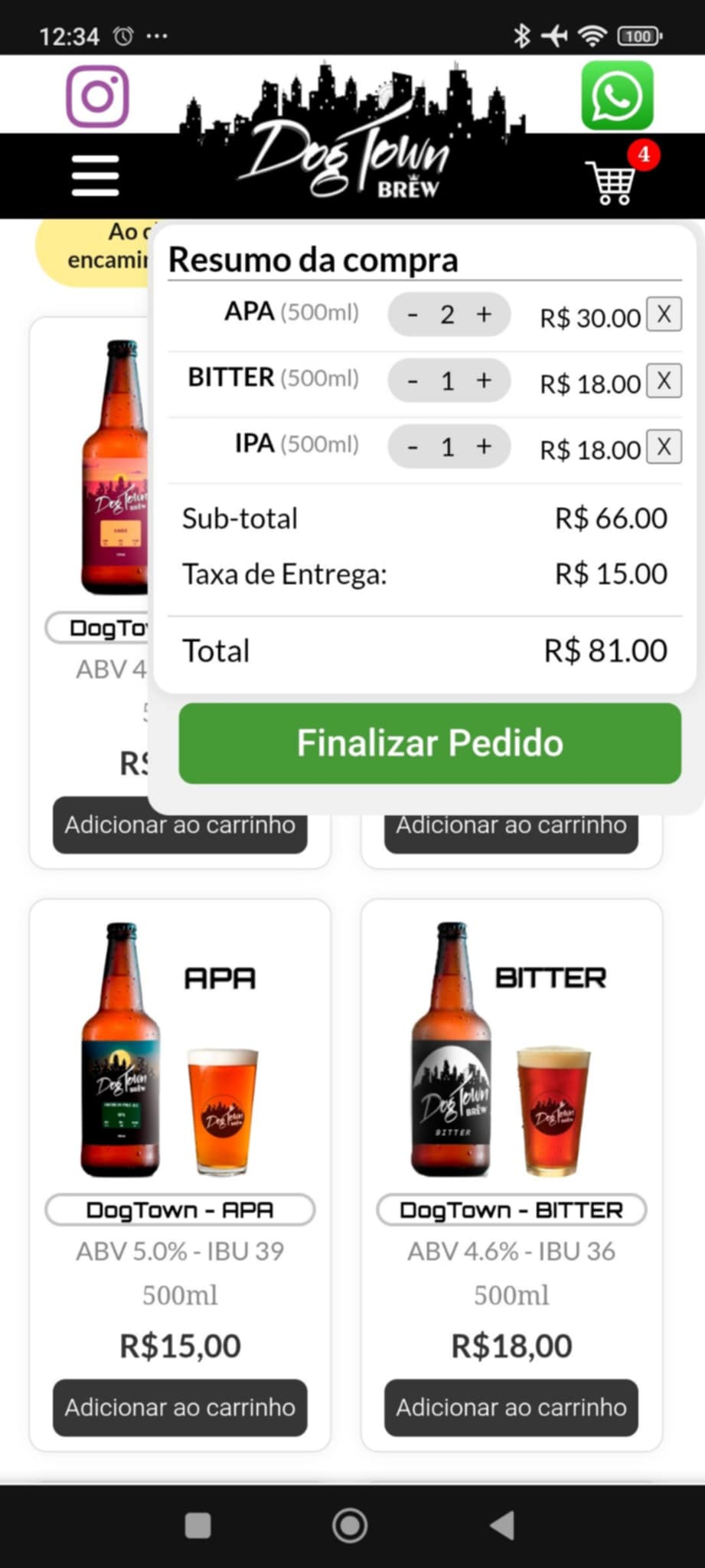This screenshot has width=705, height=1568.
Task: Open WhatsApp contact icon
Action: (617, 96)
